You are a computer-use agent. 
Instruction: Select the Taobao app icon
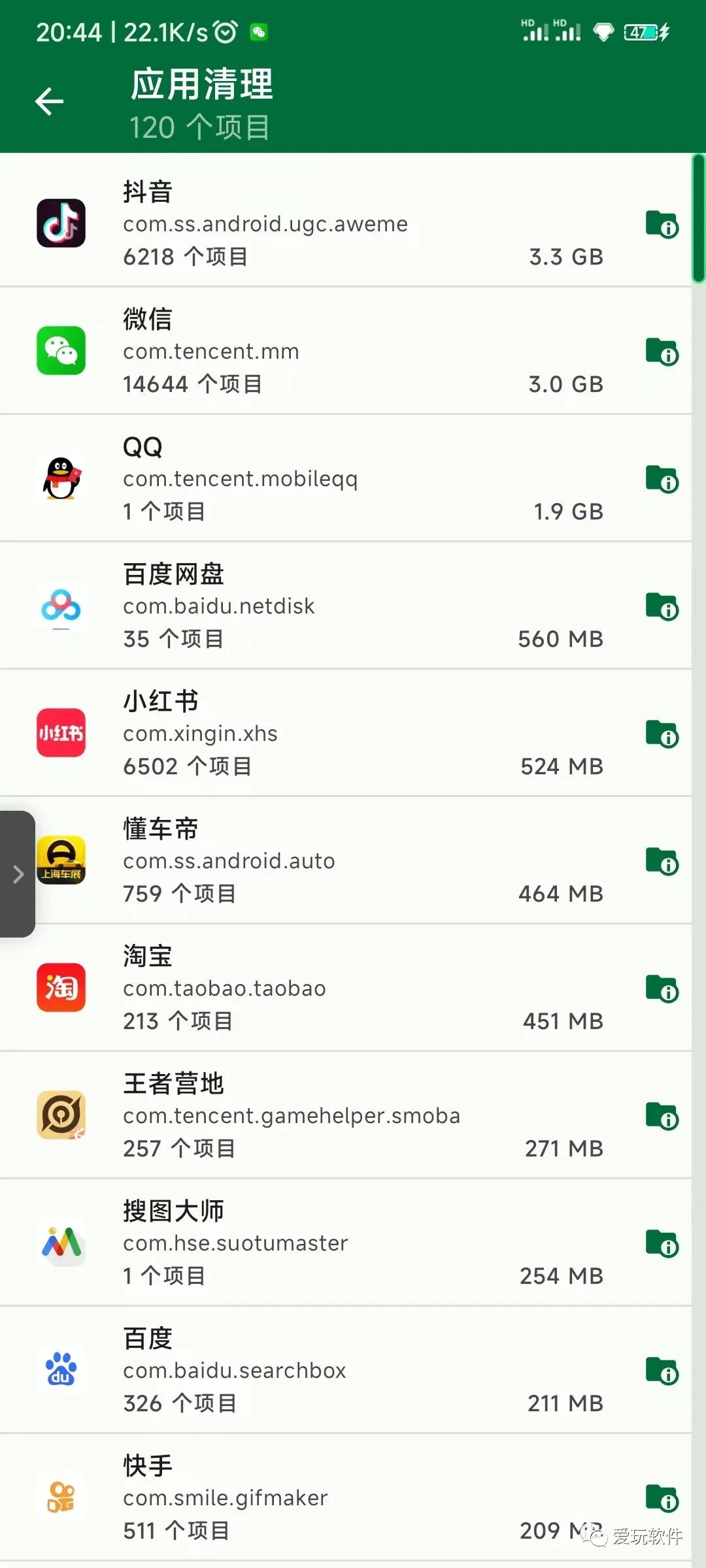pos(61,988)
